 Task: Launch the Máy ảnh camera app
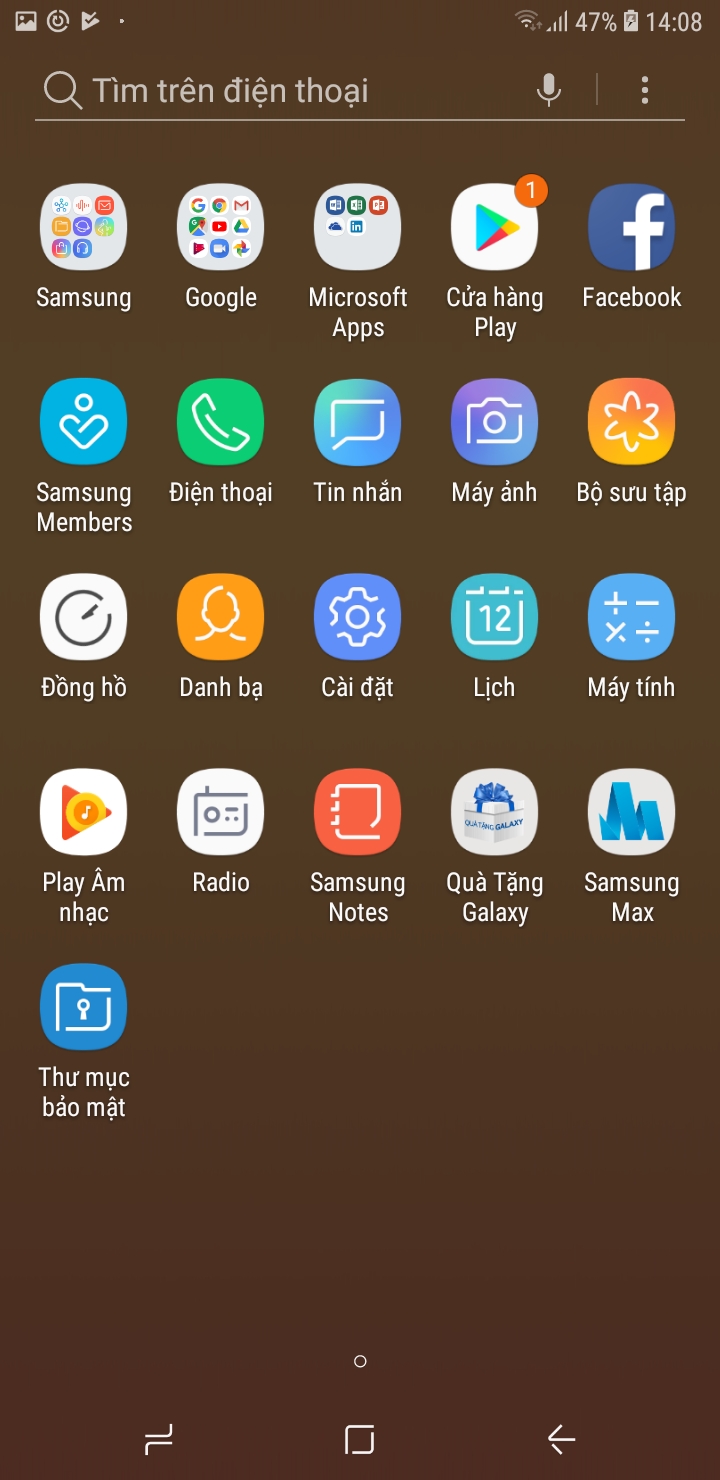coord(494,420)
